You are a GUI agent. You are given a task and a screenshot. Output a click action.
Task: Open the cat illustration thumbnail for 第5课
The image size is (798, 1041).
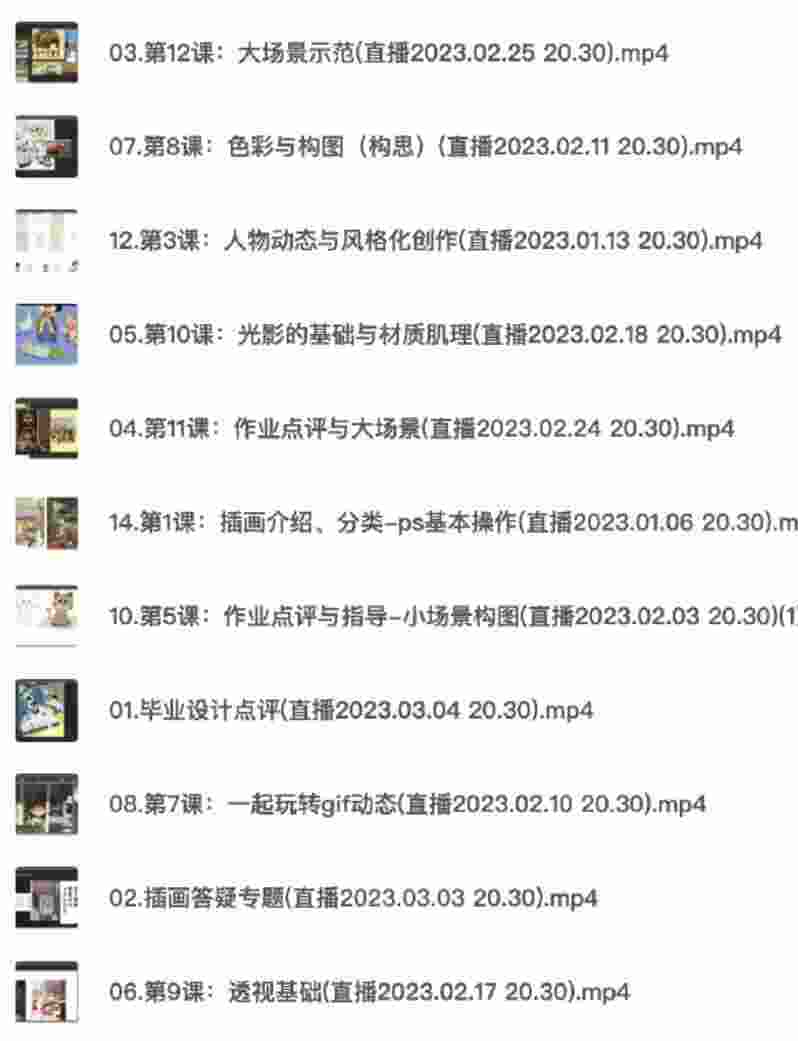pyautogui.click(x=45, y=614)
